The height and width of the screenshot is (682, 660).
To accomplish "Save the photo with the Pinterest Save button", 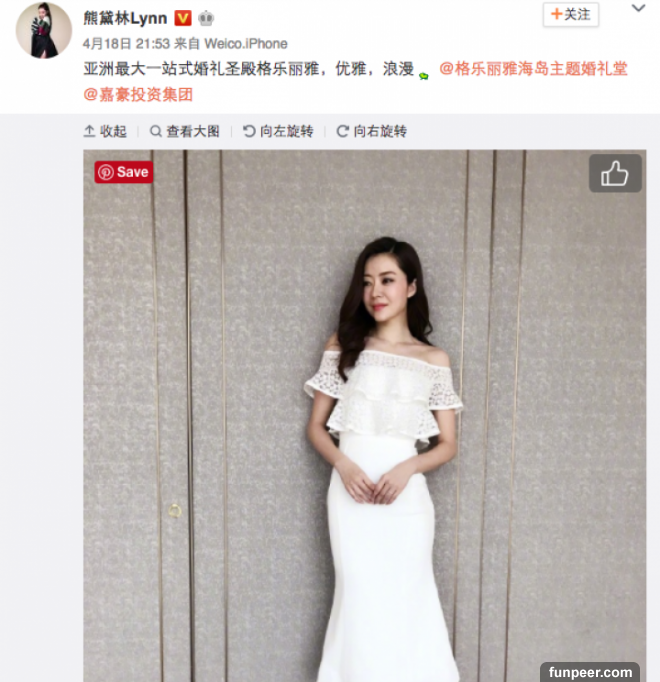I will tap(124, 172).
